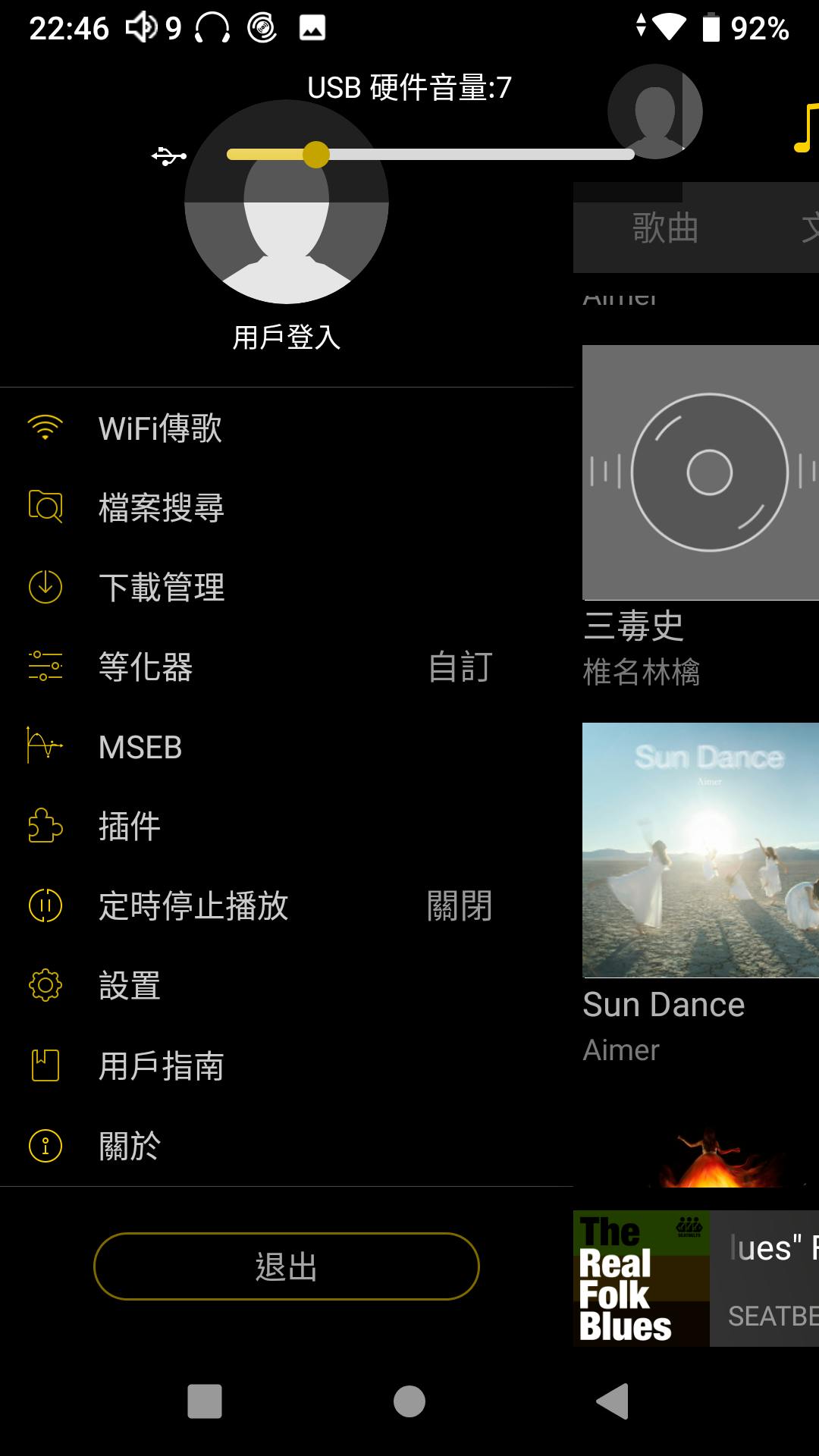Tap the 退出 exit button
Screen dimensions: 819x1456
point(287,1266)
